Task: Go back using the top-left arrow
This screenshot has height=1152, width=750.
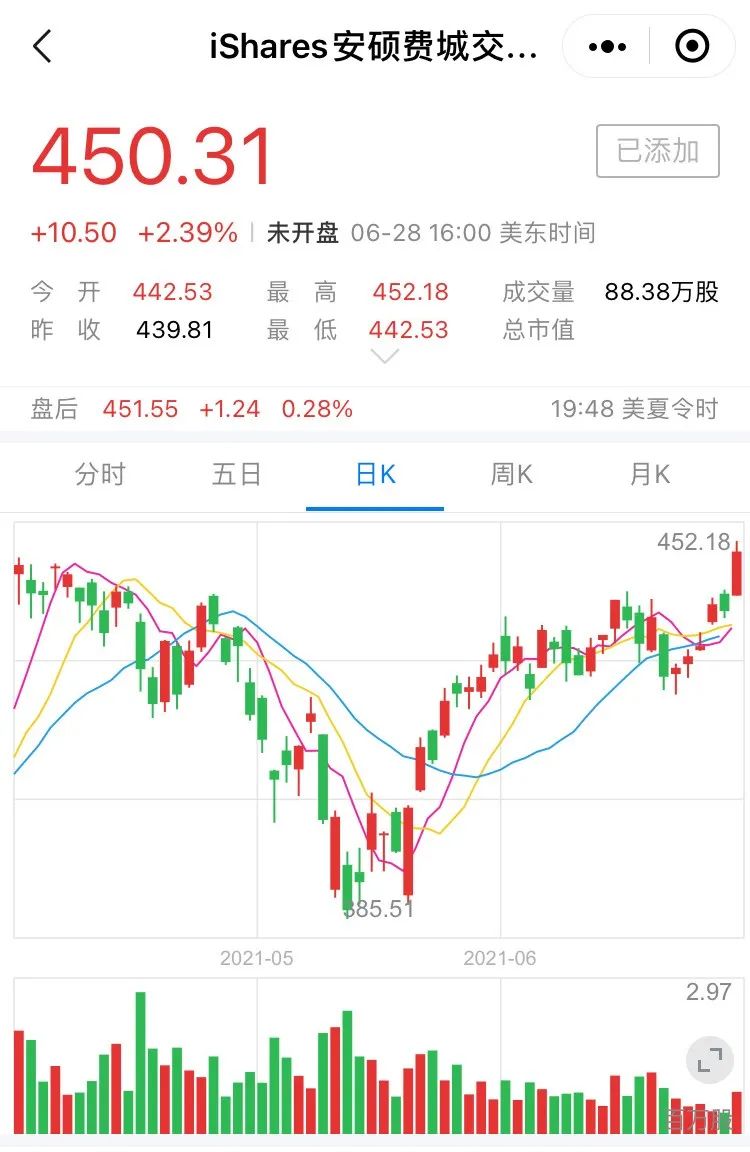Action: [x=43, y=46]
